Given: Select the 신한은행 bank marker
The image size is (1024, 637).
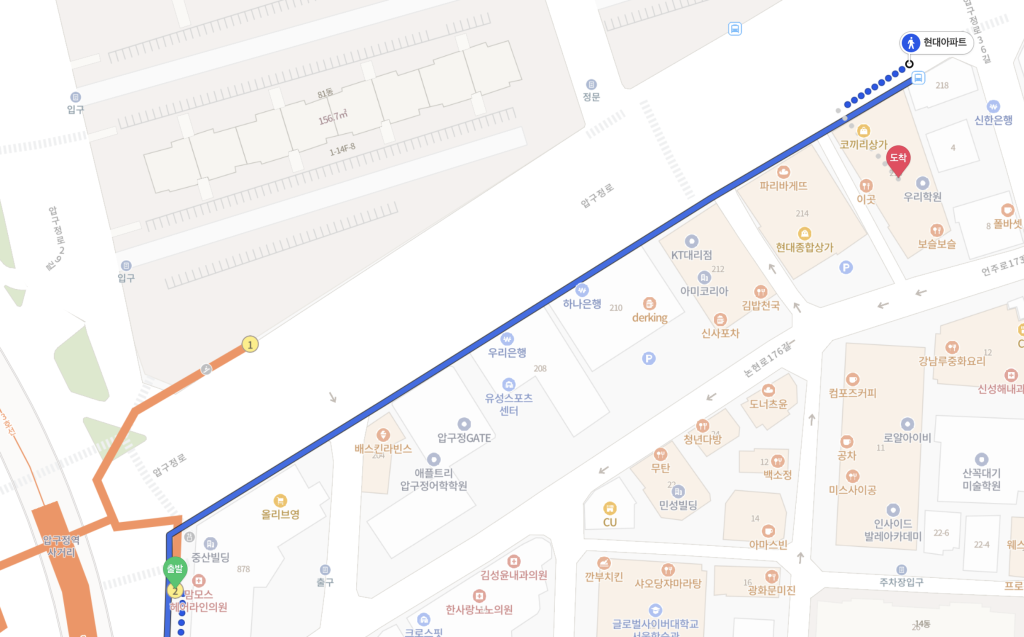Looking at the screenshot, I should (992, 106).
